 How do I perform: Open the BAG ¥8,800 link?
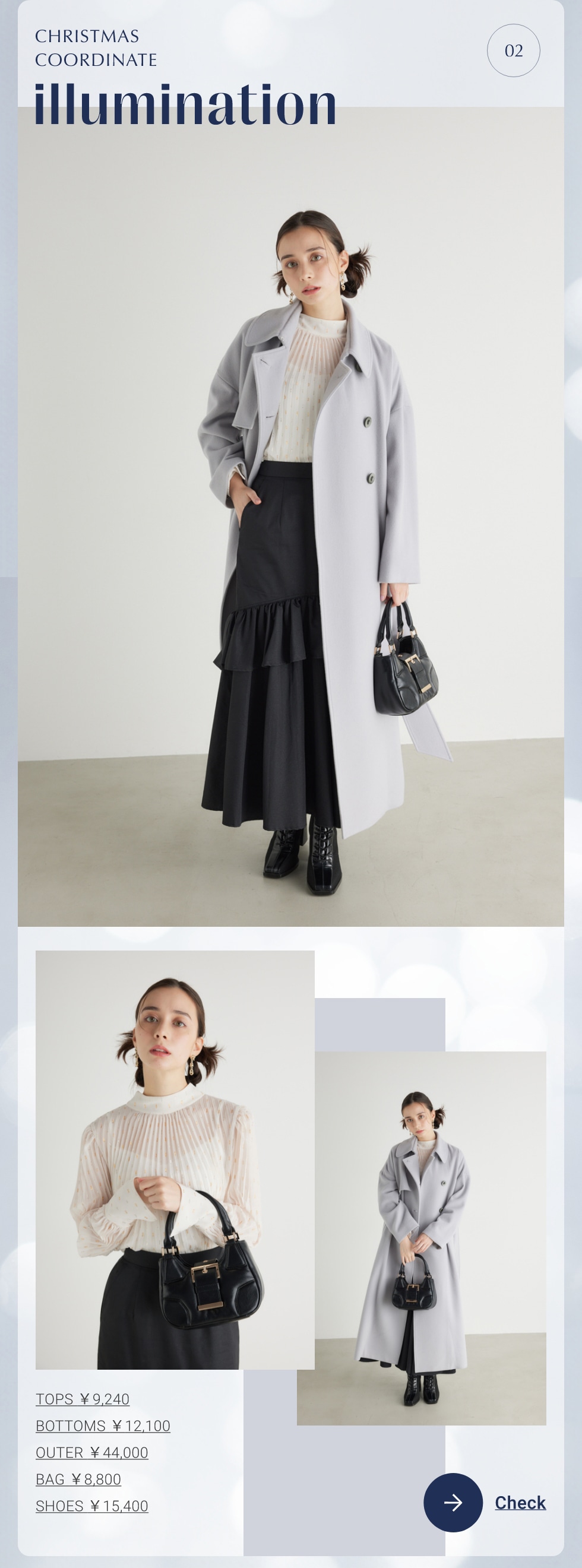point(78,1479)
